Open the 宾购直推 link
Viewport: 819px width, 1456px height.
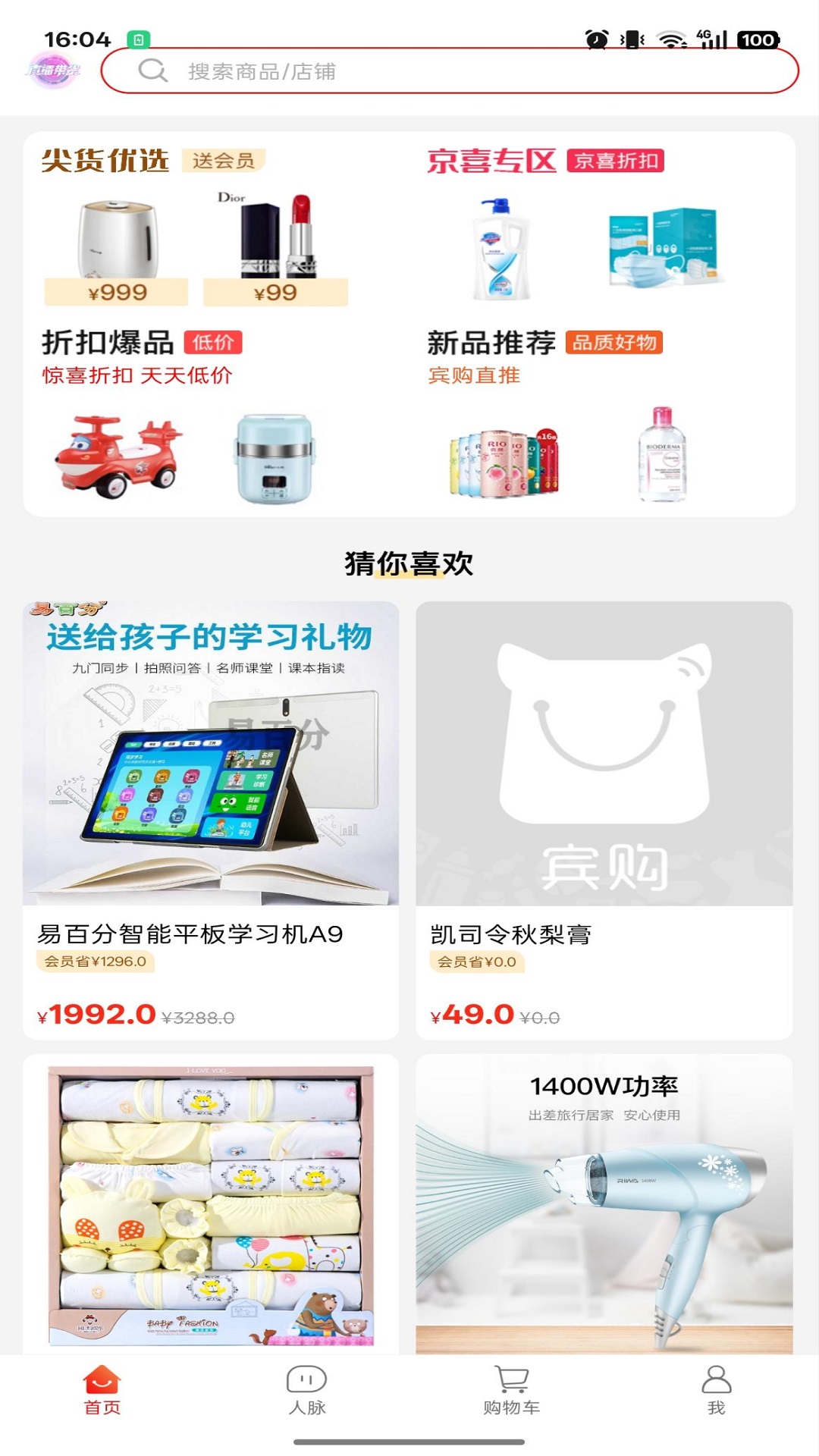point(475,375)
